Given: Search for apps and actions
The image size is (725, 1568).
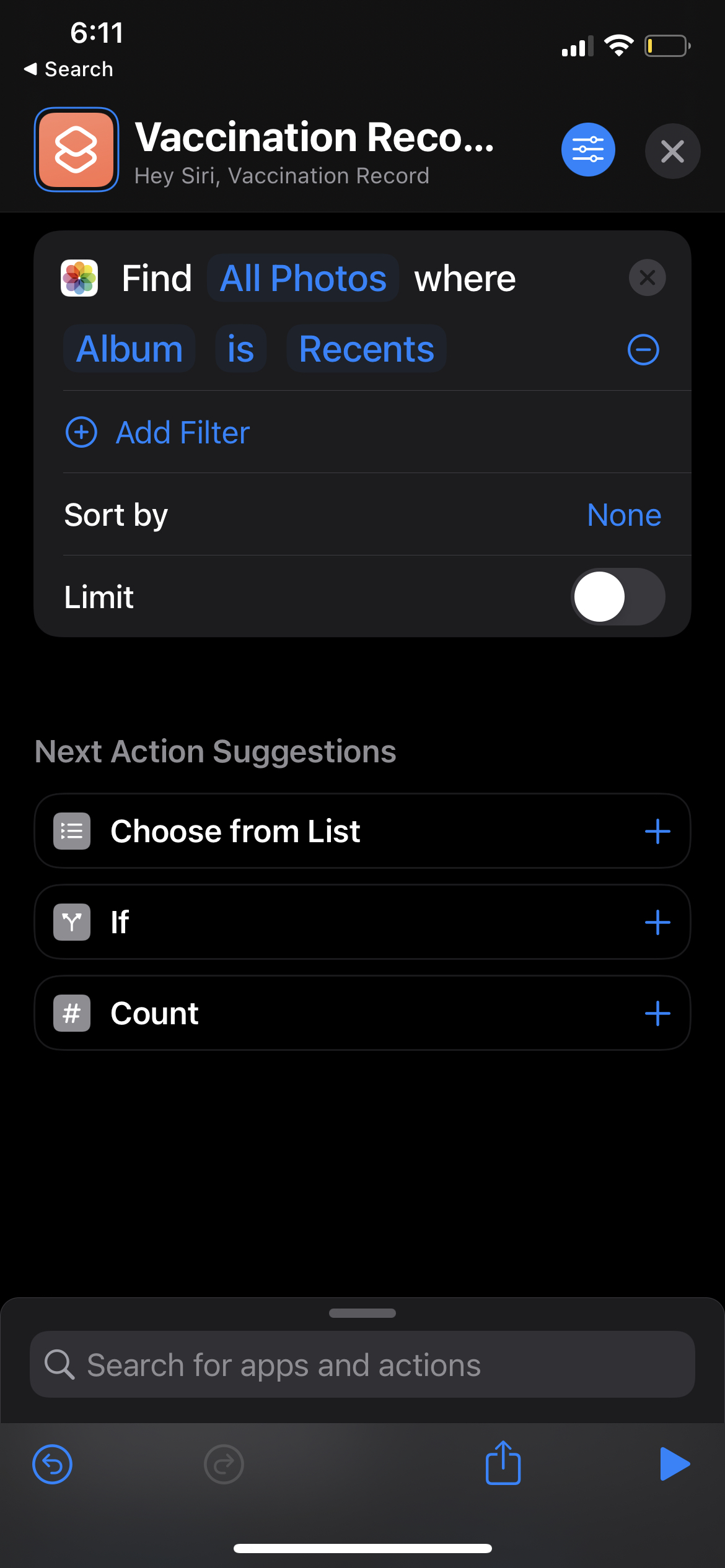Looking at the screenshot, I should 362,1365.
